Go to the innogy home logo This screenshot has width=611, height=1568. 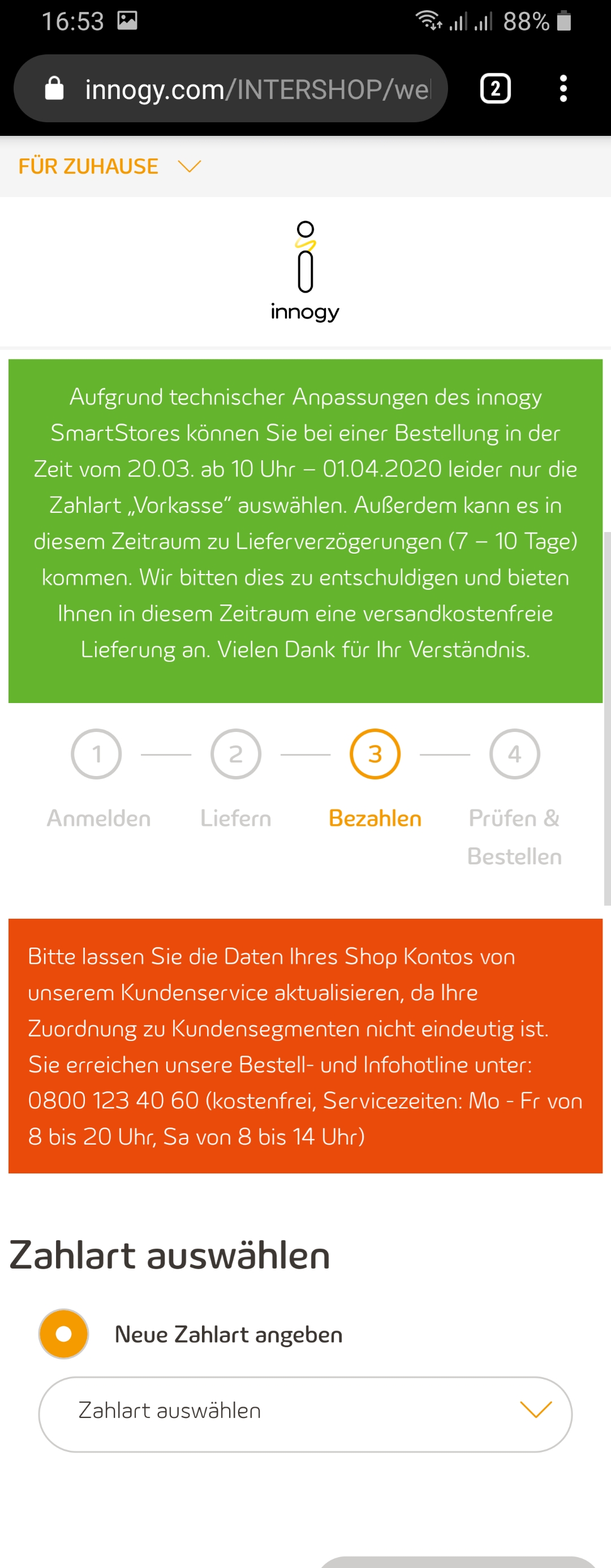(x=305, y=271)
